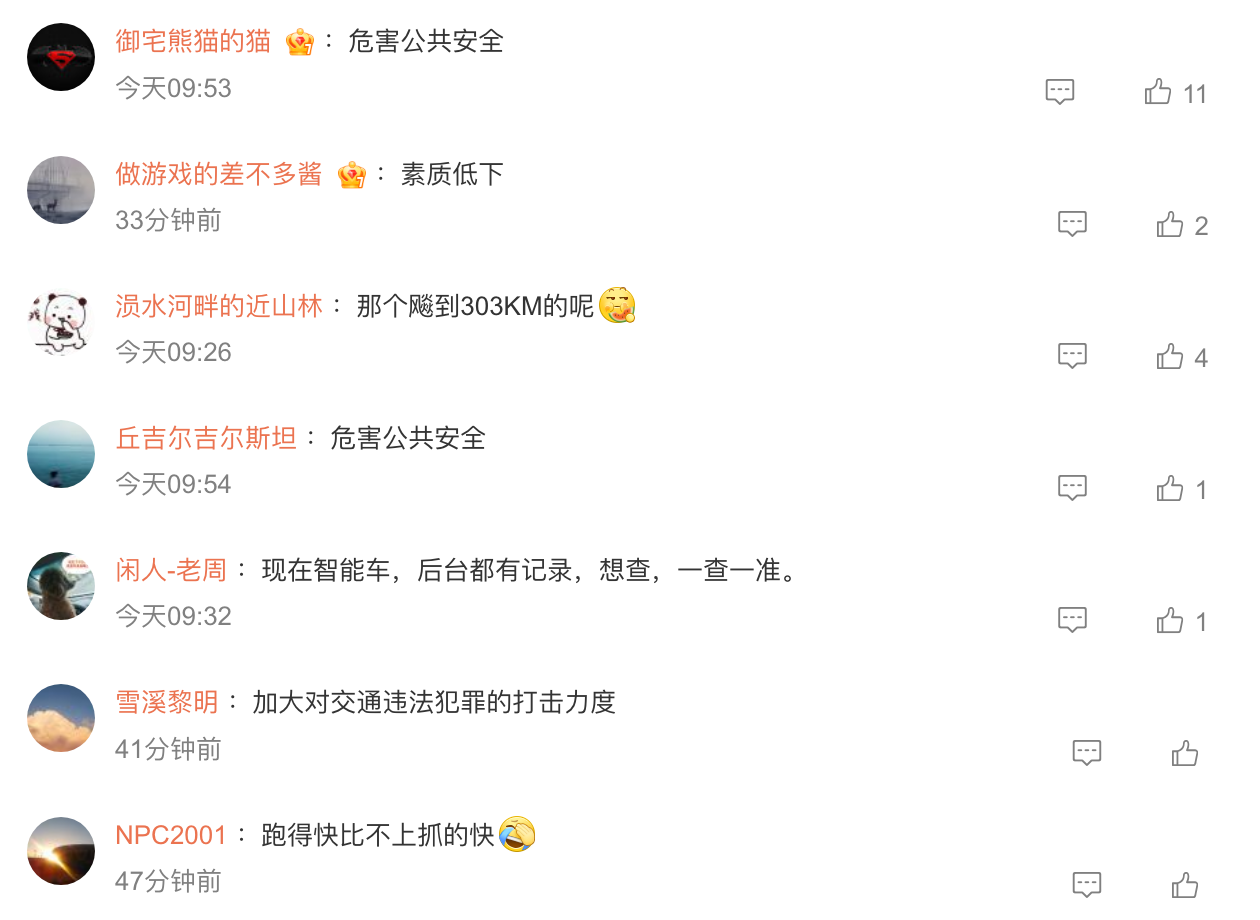1260x920 pixels.
Task: Reply to 雪溪黎明's comment
Action: tap(1087, 753)
